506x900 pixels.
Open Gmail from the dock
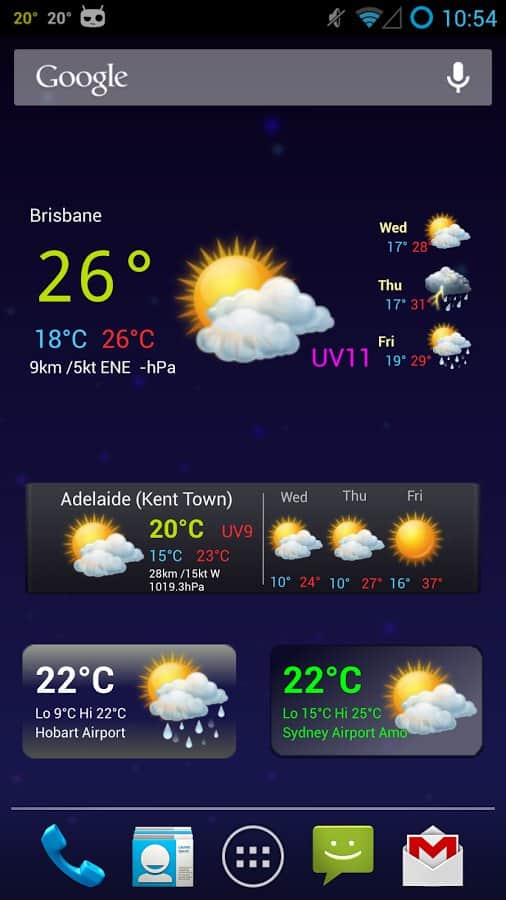[433, 855]
